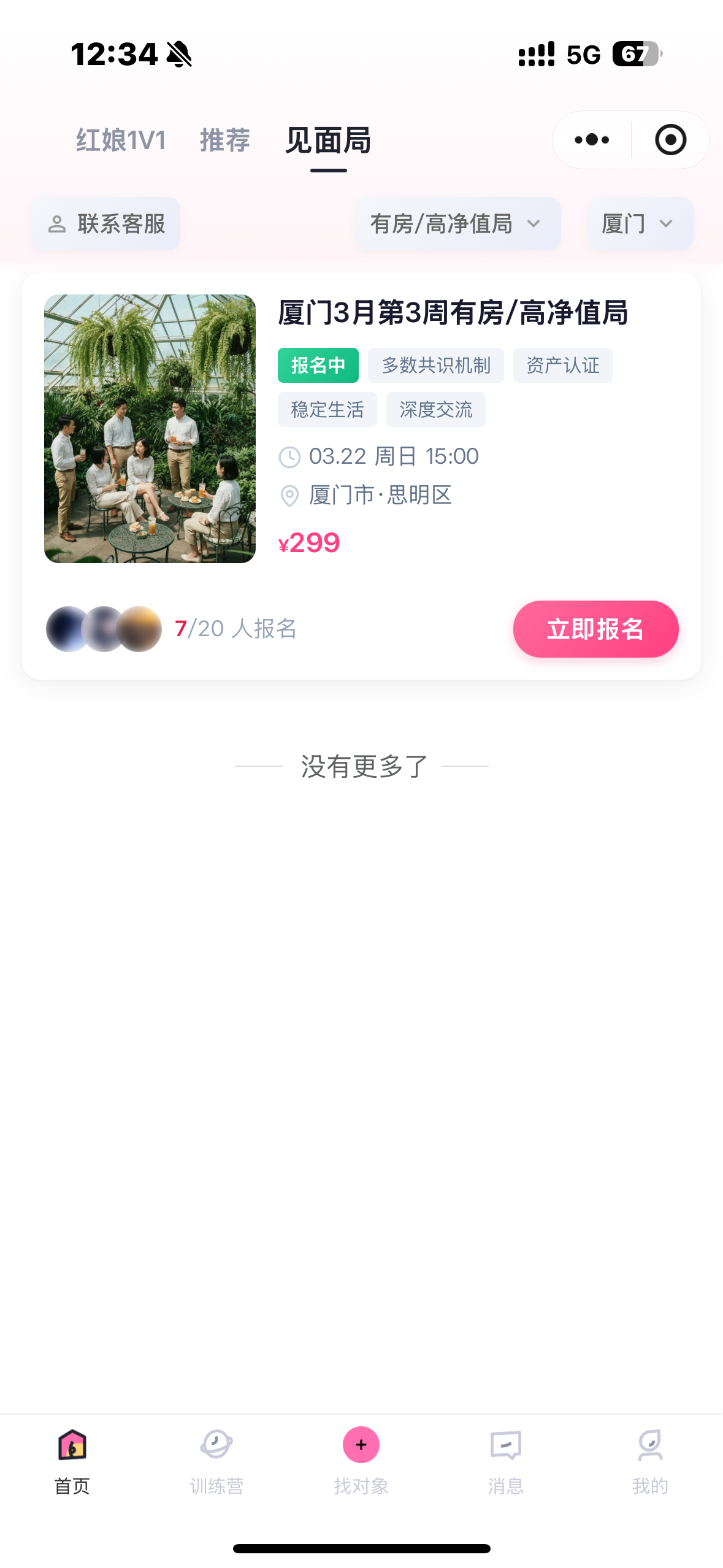
Task: Switch to the 红娘1V1 tab
Action: point(121,140)
